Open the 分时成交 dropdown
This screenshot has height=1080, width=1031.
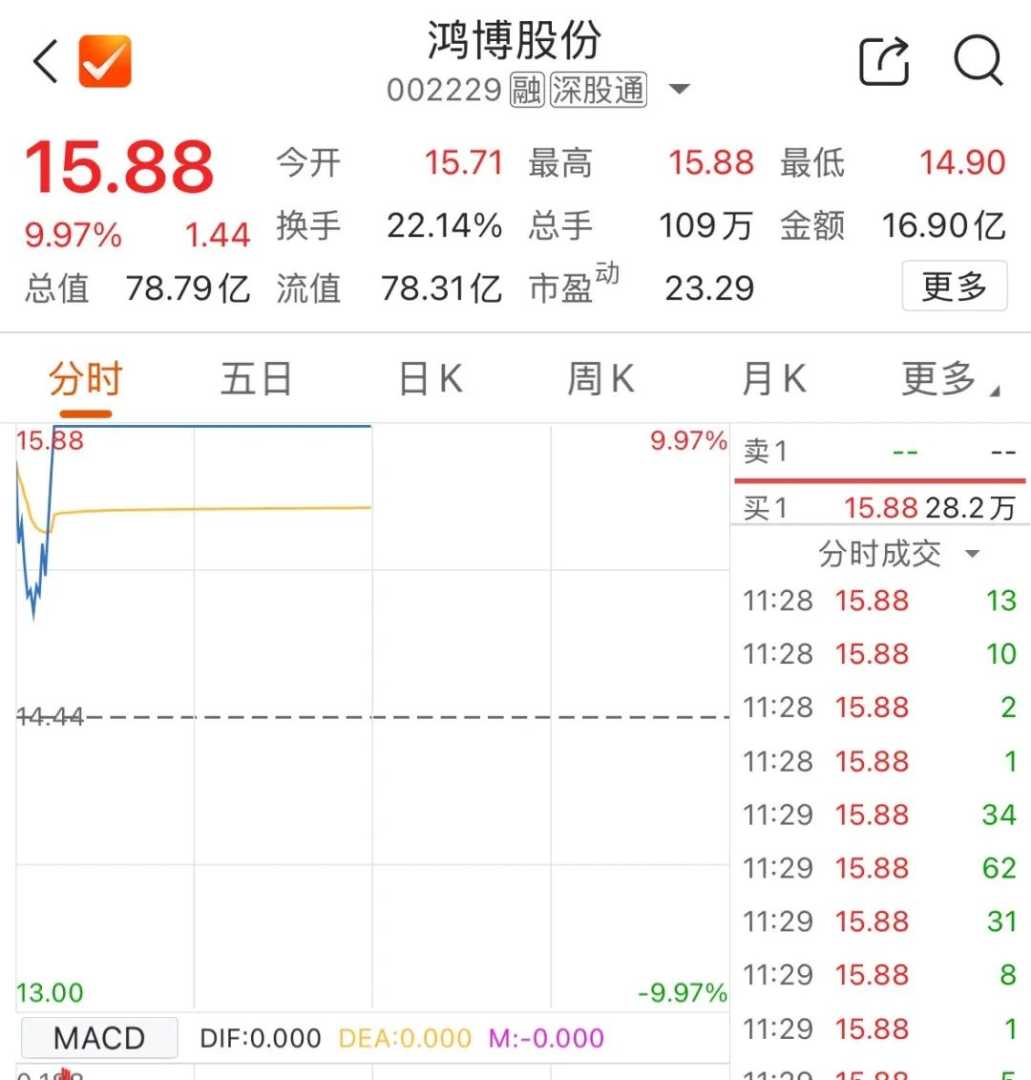897,554
